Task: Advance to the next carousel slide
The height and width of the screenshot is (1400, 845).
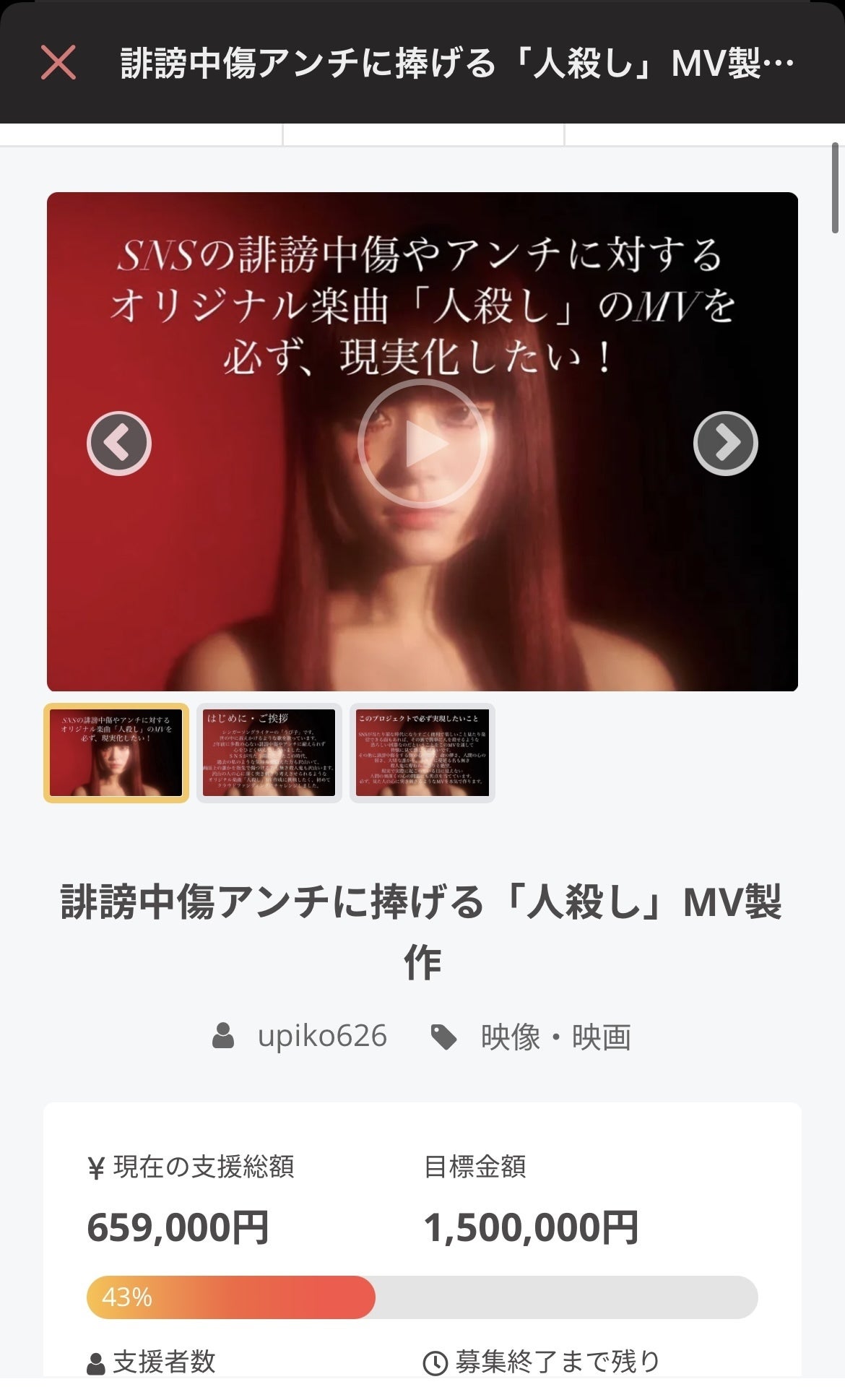Action: pos(725,443)
